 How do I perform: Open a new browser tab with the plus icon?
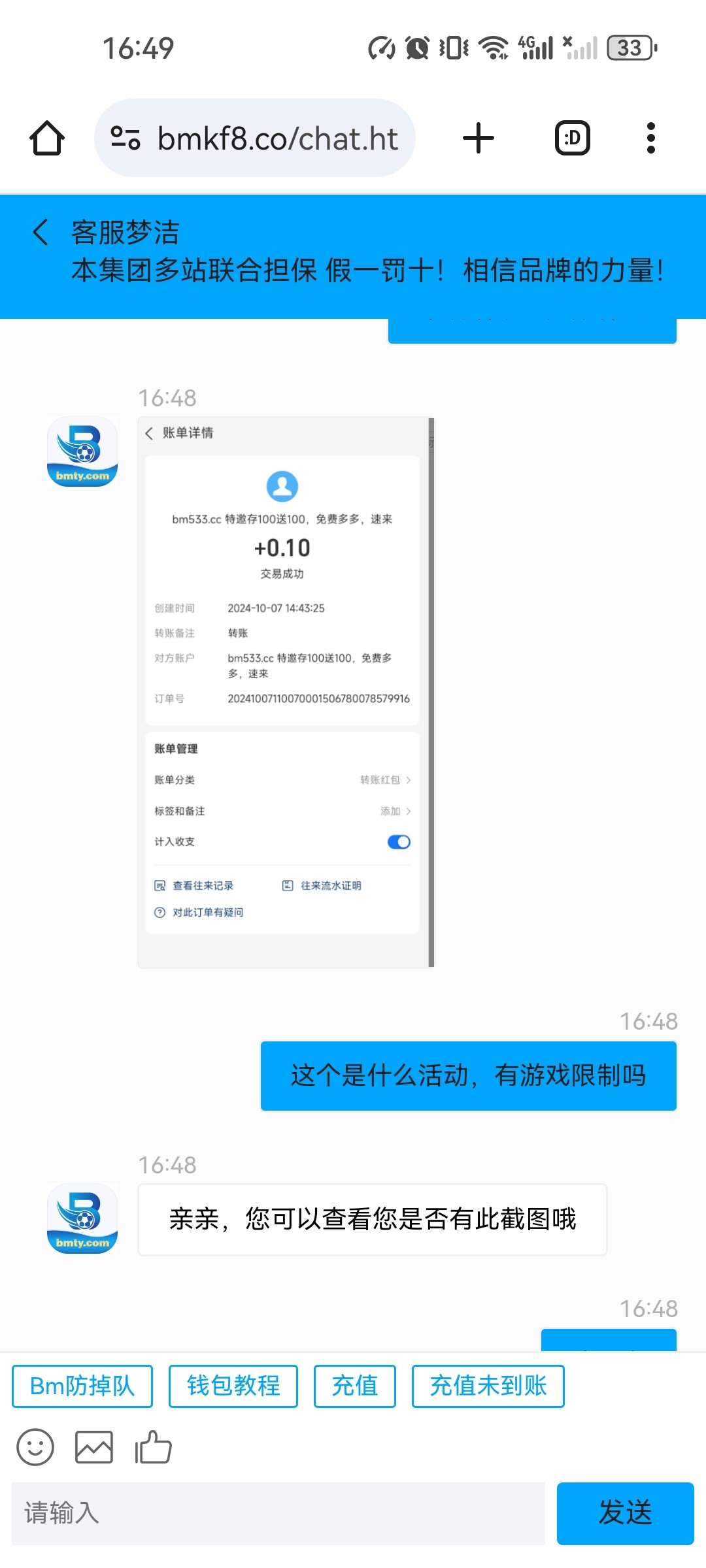(x=478, y=137)
